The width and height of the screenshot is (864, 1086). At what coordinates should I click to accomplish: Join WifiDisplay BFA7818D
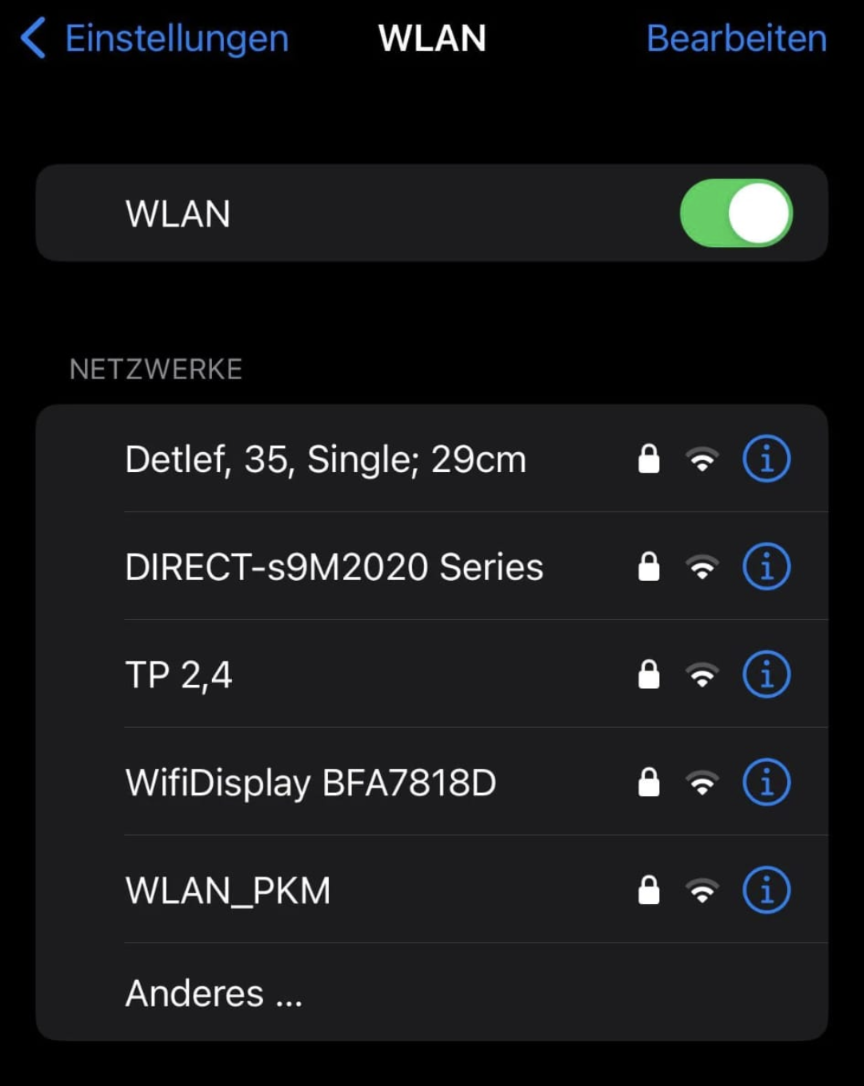(x=310, y=783)
